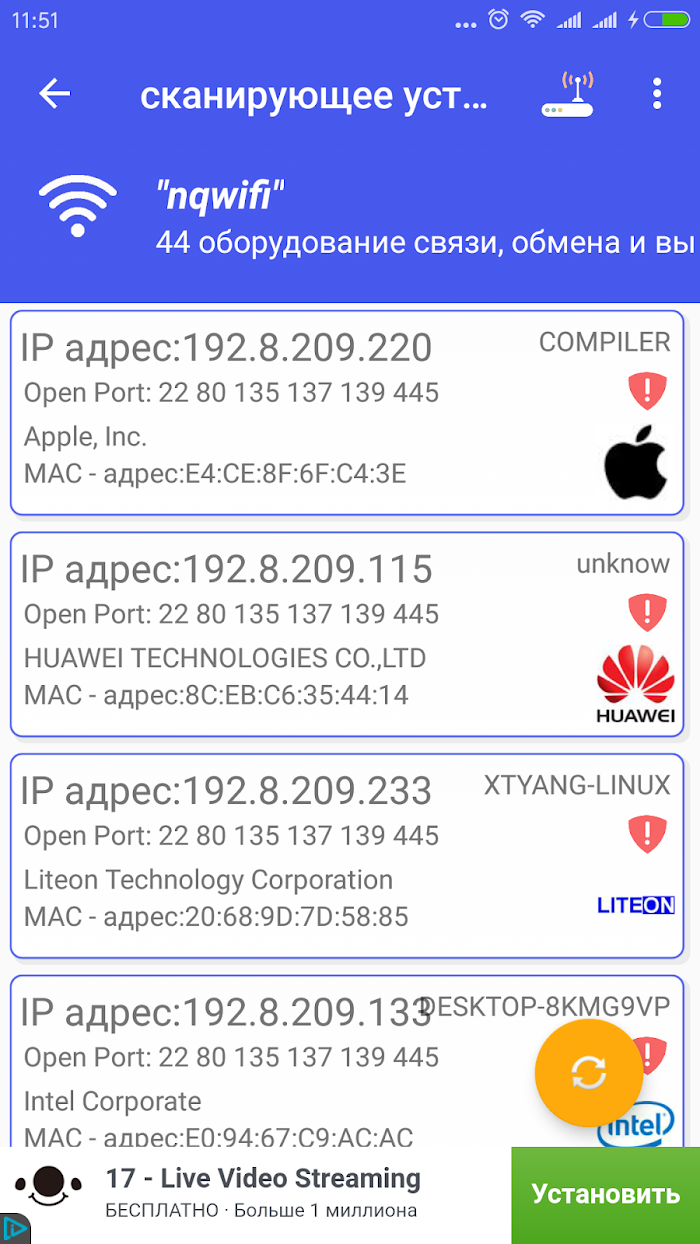
Task: Open the COMPILER device card
Action: [x=300, y=412]
